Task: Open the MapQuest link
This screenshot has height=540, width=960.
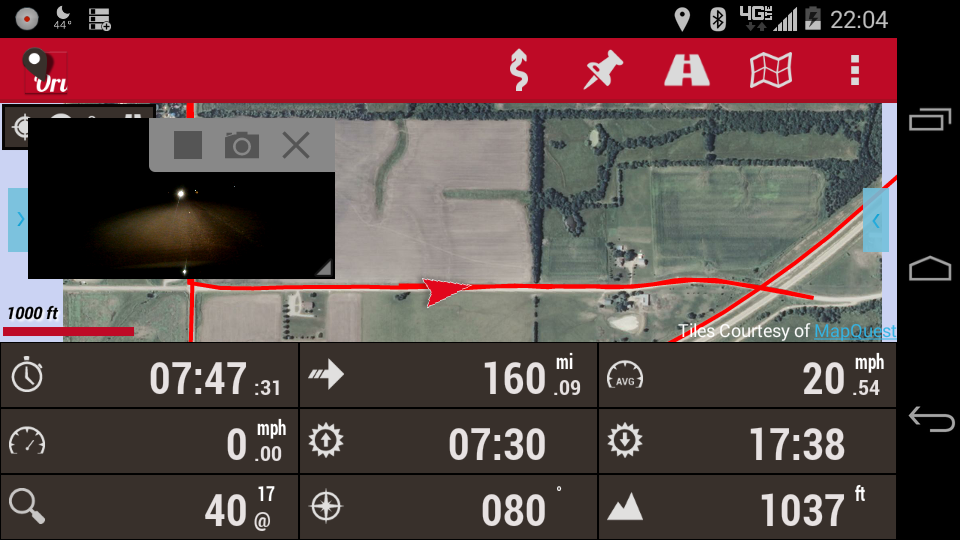Action: click(x=854, y=331)
